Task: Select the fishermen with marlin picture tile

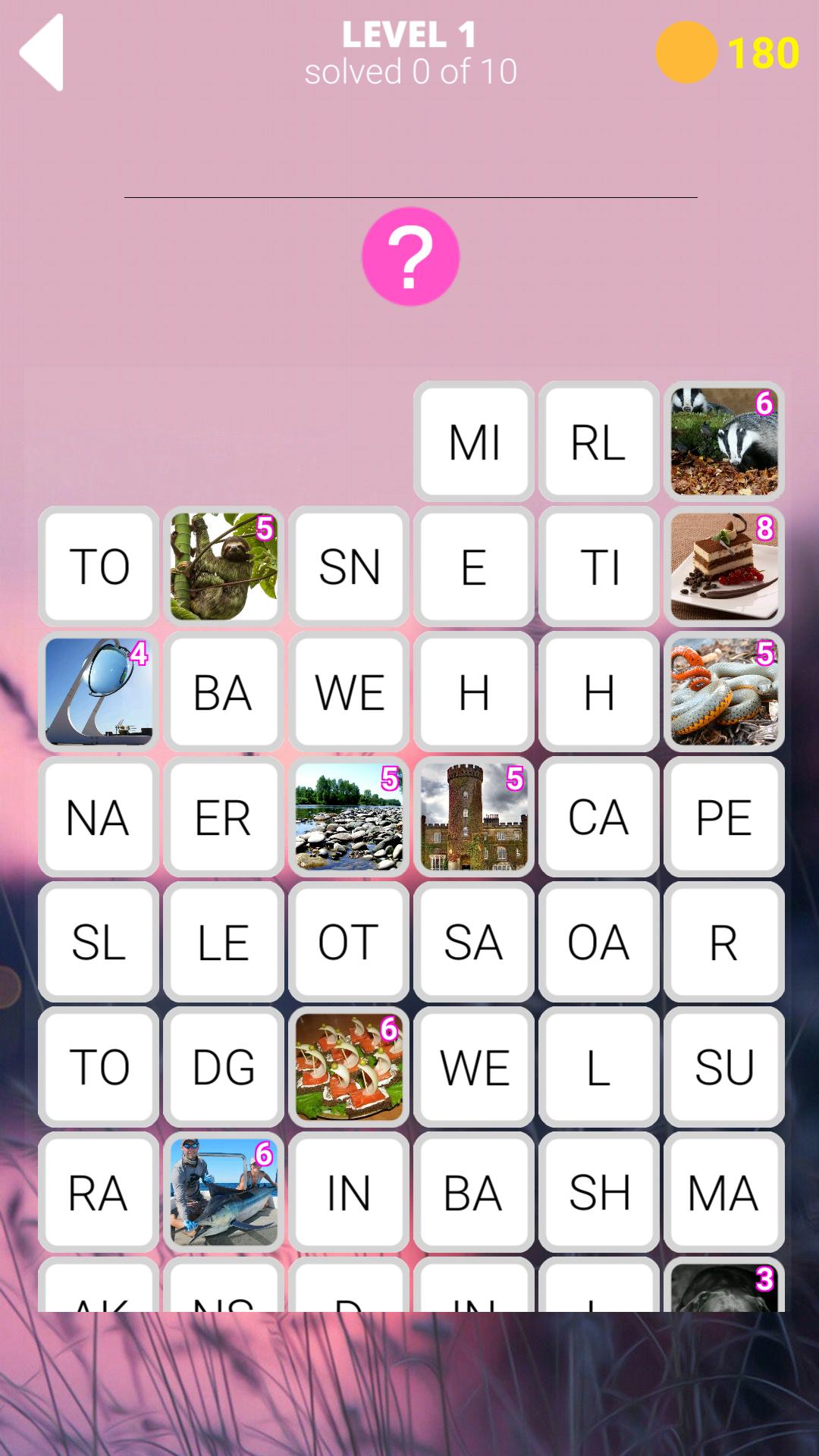Action: pyautogui.click(x=224, y=1192)
